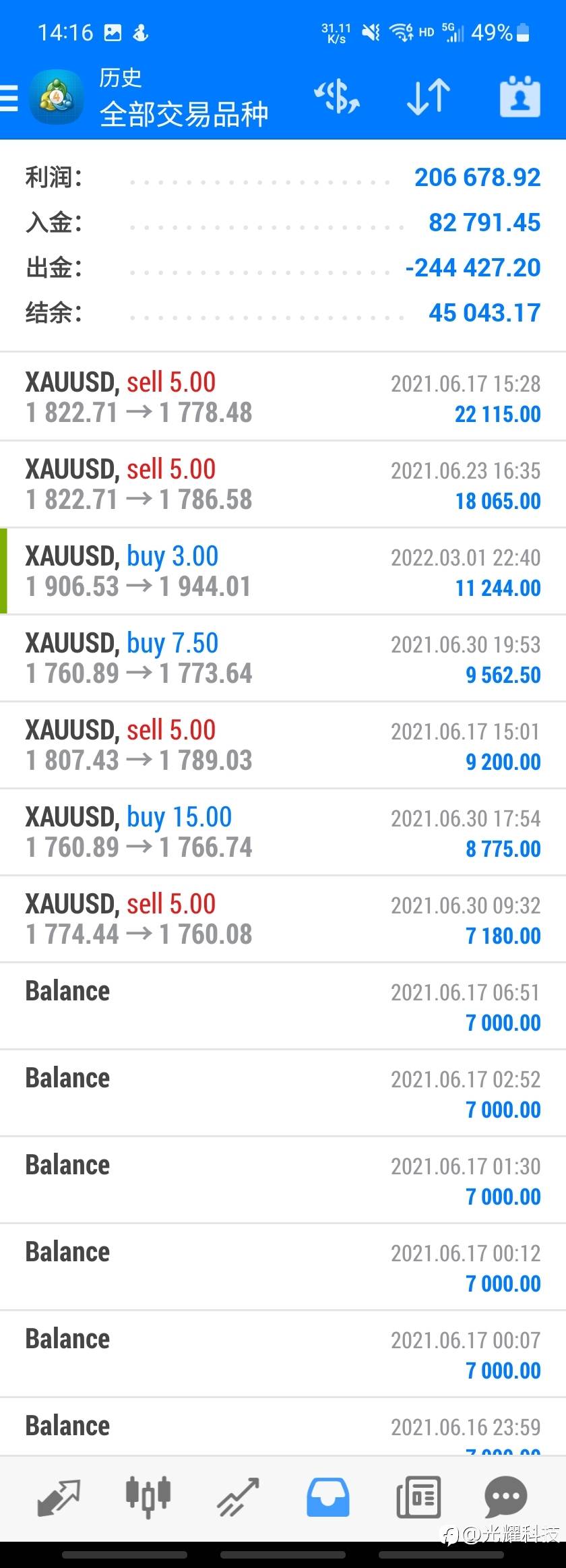This screenshot has height=1568, width=566.
Task: View the buy 7.50 XAUUSD trade
Action: coord(283,658)
